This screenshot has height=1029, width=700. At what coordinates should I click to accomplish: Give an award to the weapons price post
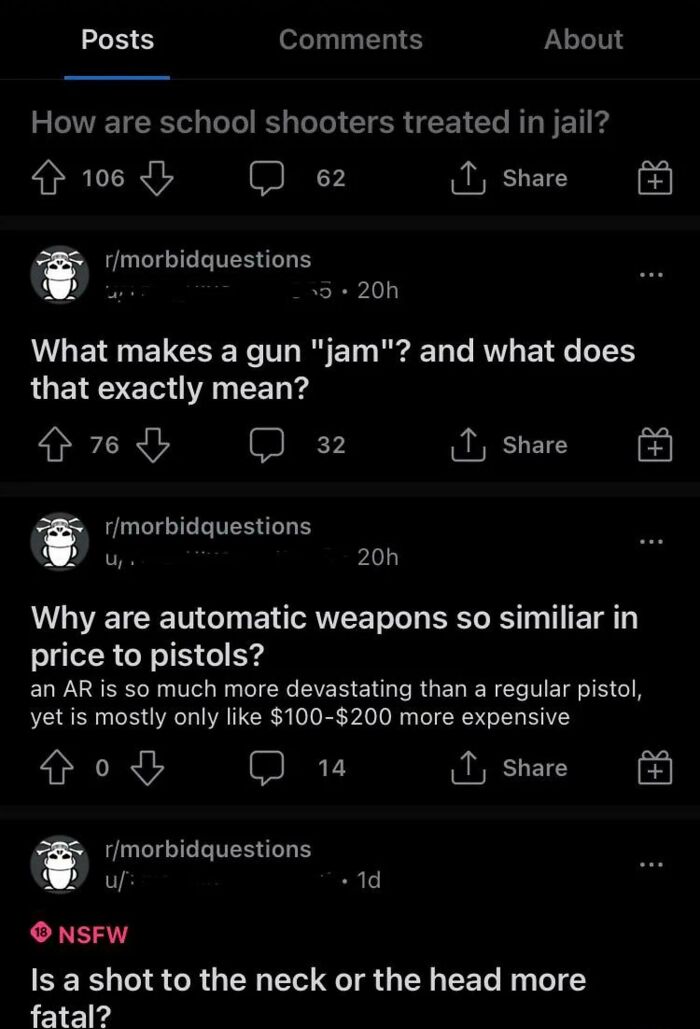(x=654, y=768)
